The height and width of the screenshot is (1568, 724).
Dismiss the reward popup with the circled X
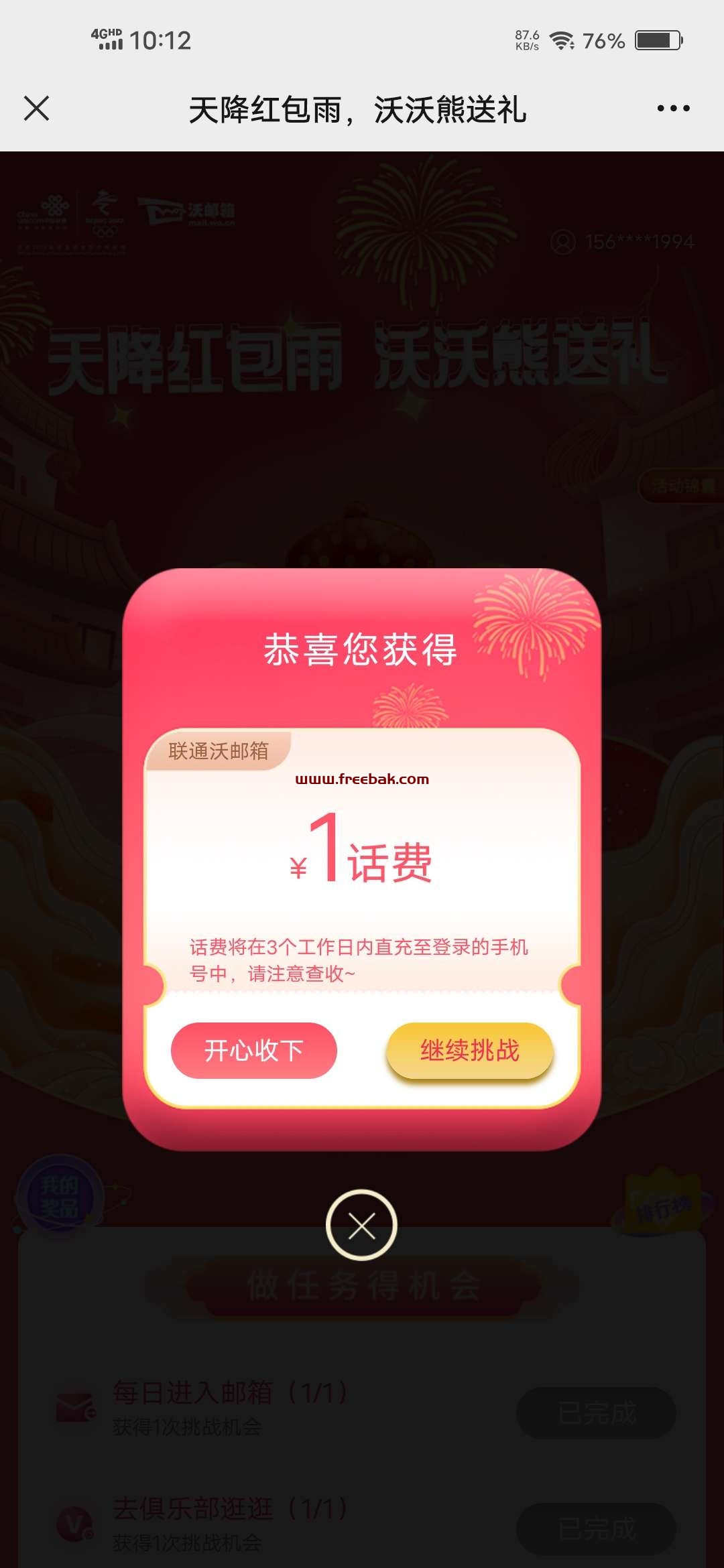point(361,1226)
